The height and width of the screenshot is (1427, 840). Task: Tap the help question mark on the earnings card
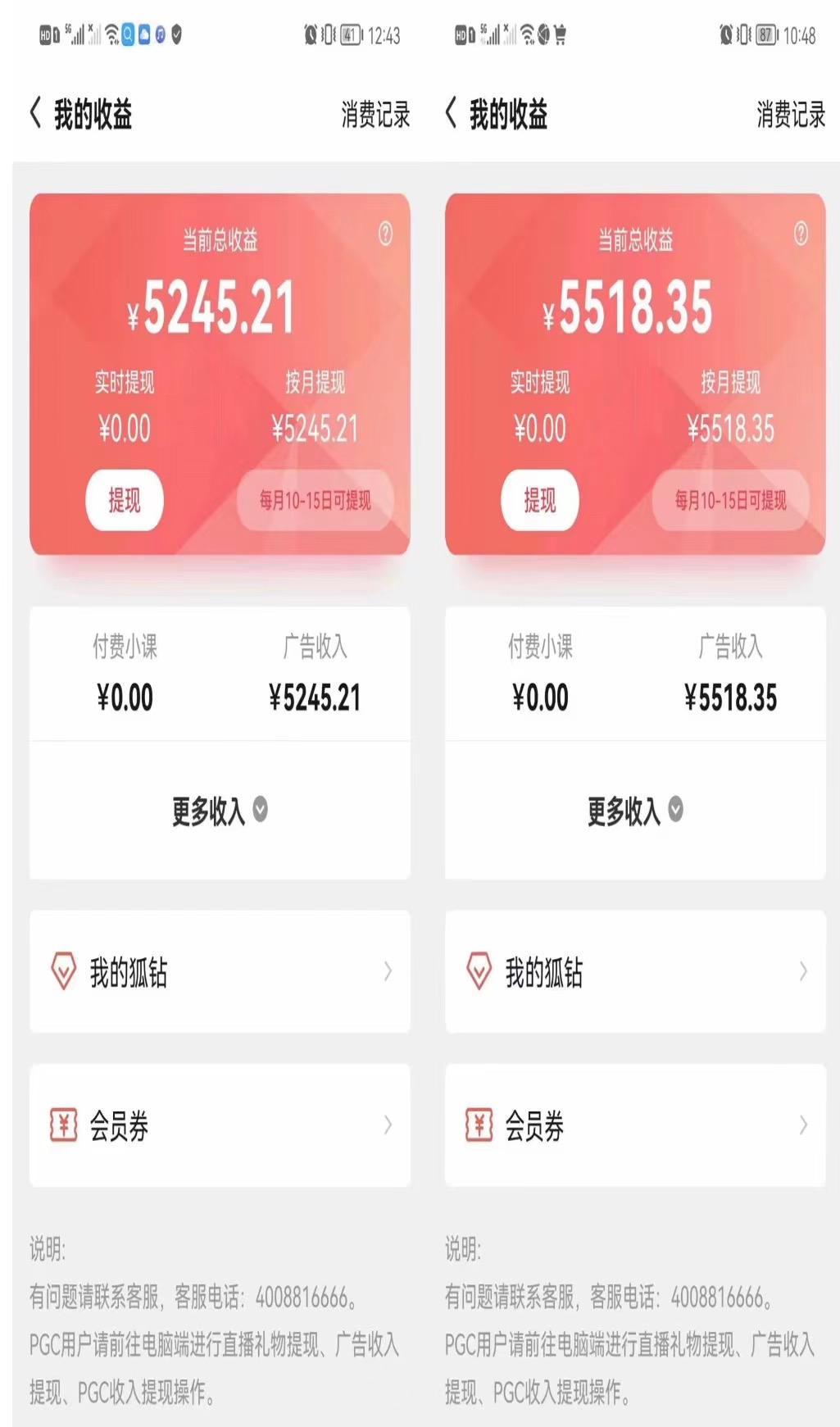pyautogui.click(x=384, y=234)
